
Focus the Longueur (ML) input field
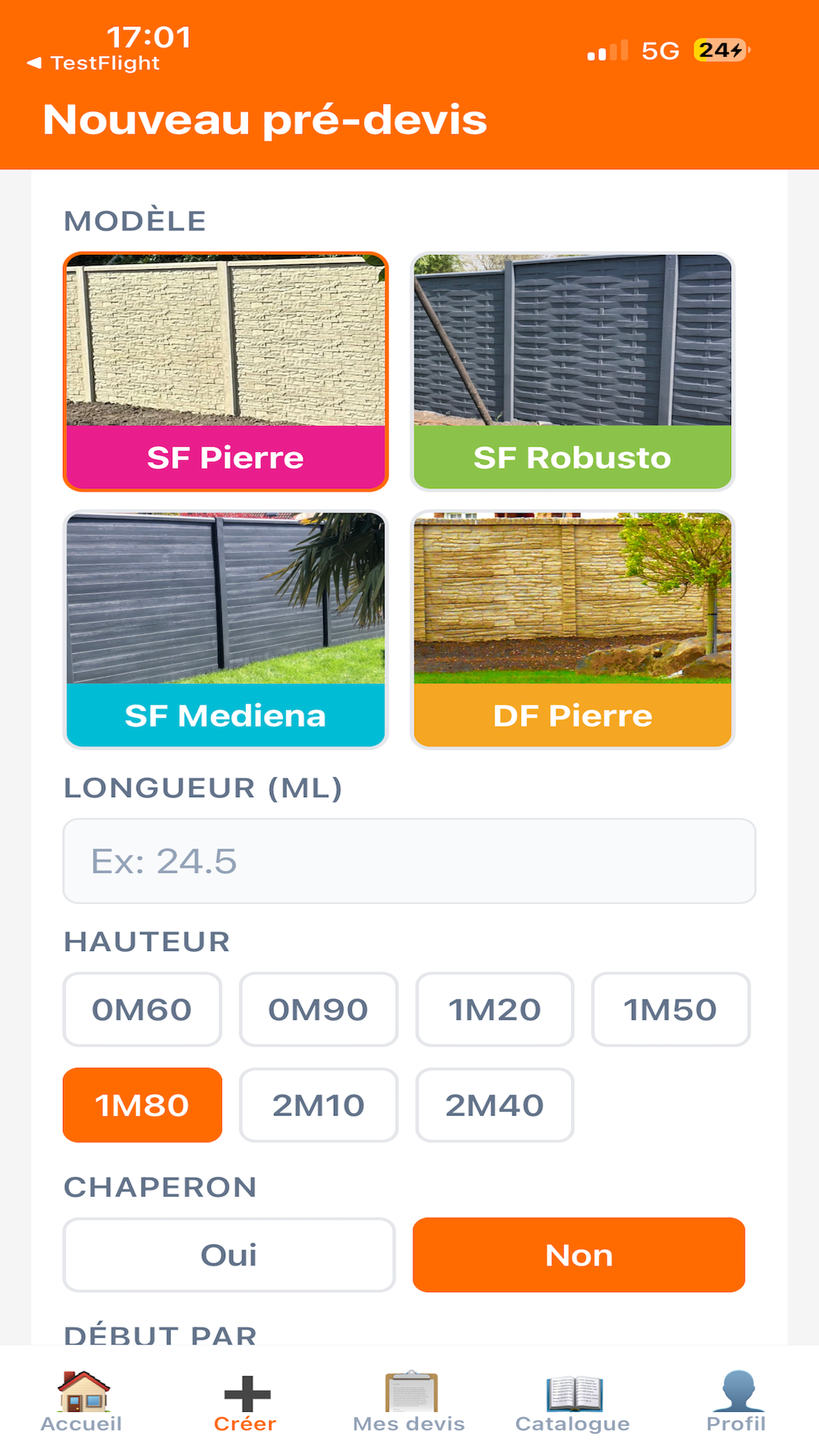point(409,861)
